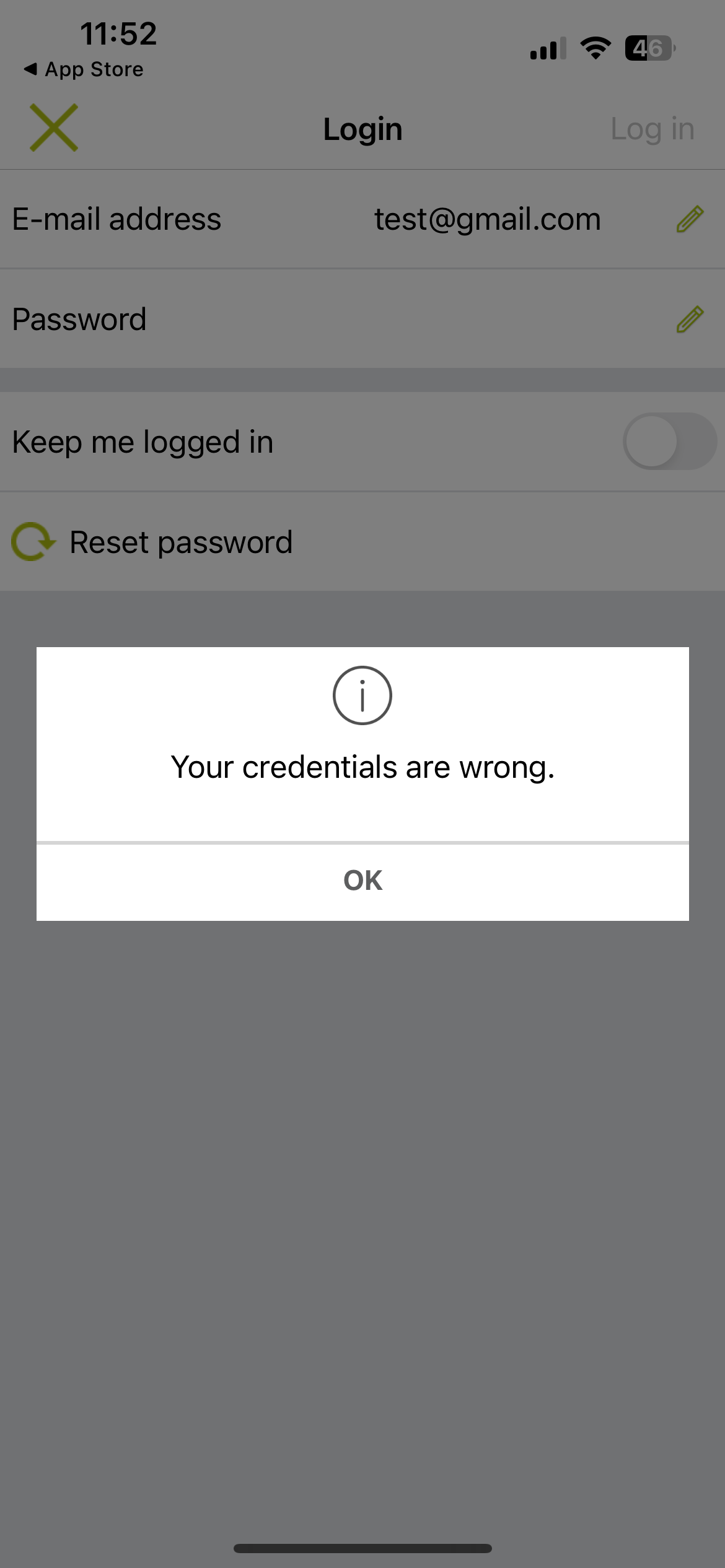Enable Keep me logged in switch

(x=670, y=442)
